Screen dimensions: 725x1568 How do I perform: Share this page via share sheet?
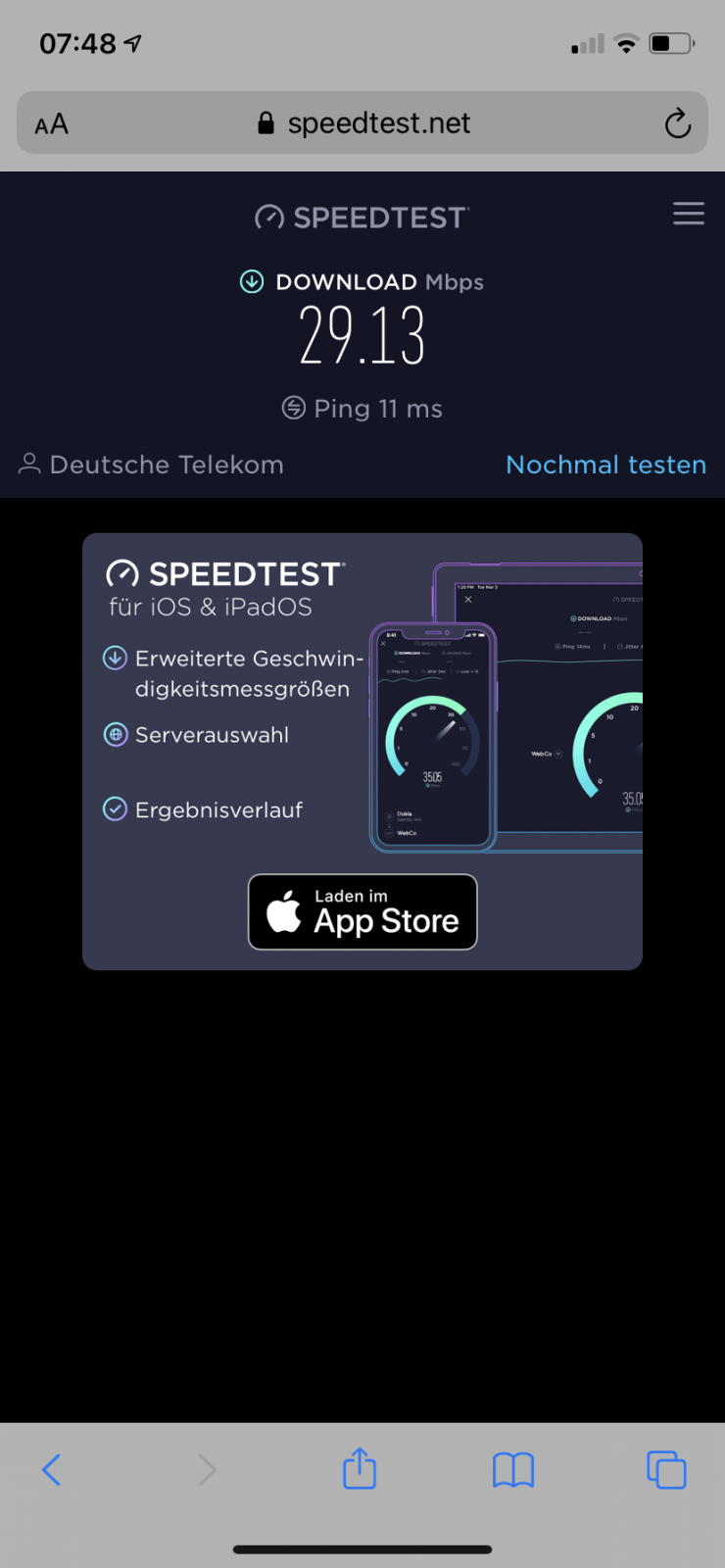pyautogui.click(x=360, y=1469)
